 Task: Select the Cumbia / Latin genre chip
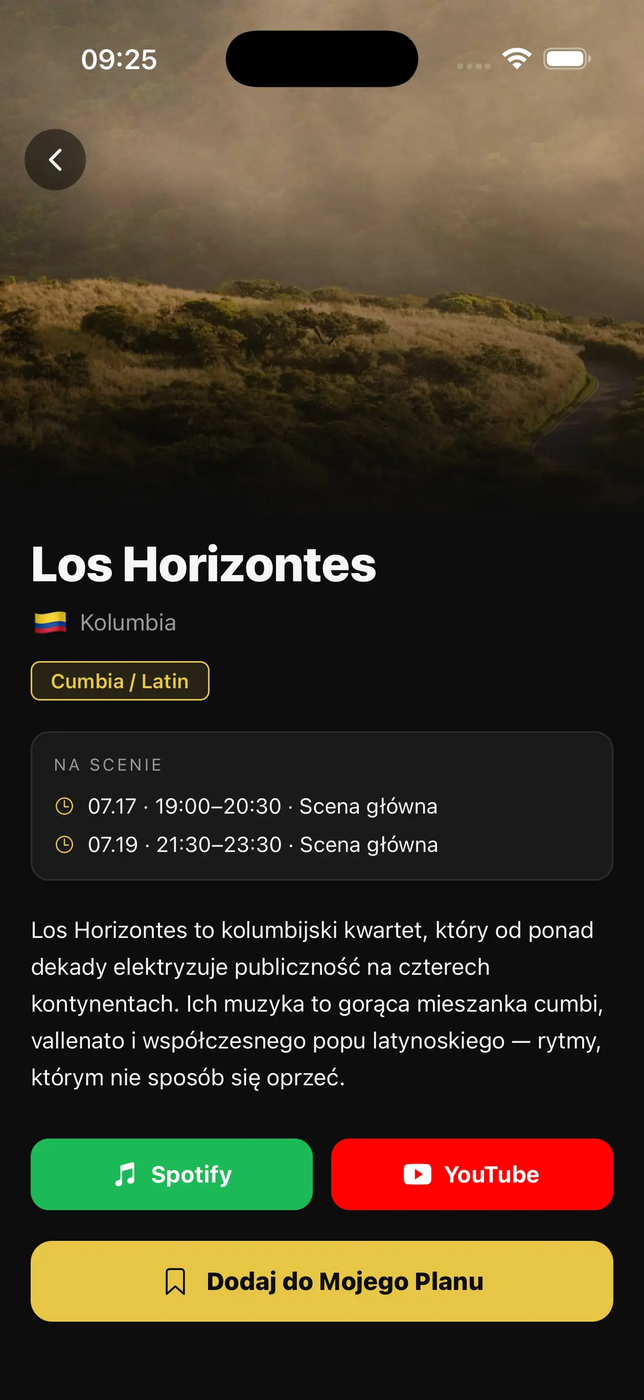(x=120, y=681)
